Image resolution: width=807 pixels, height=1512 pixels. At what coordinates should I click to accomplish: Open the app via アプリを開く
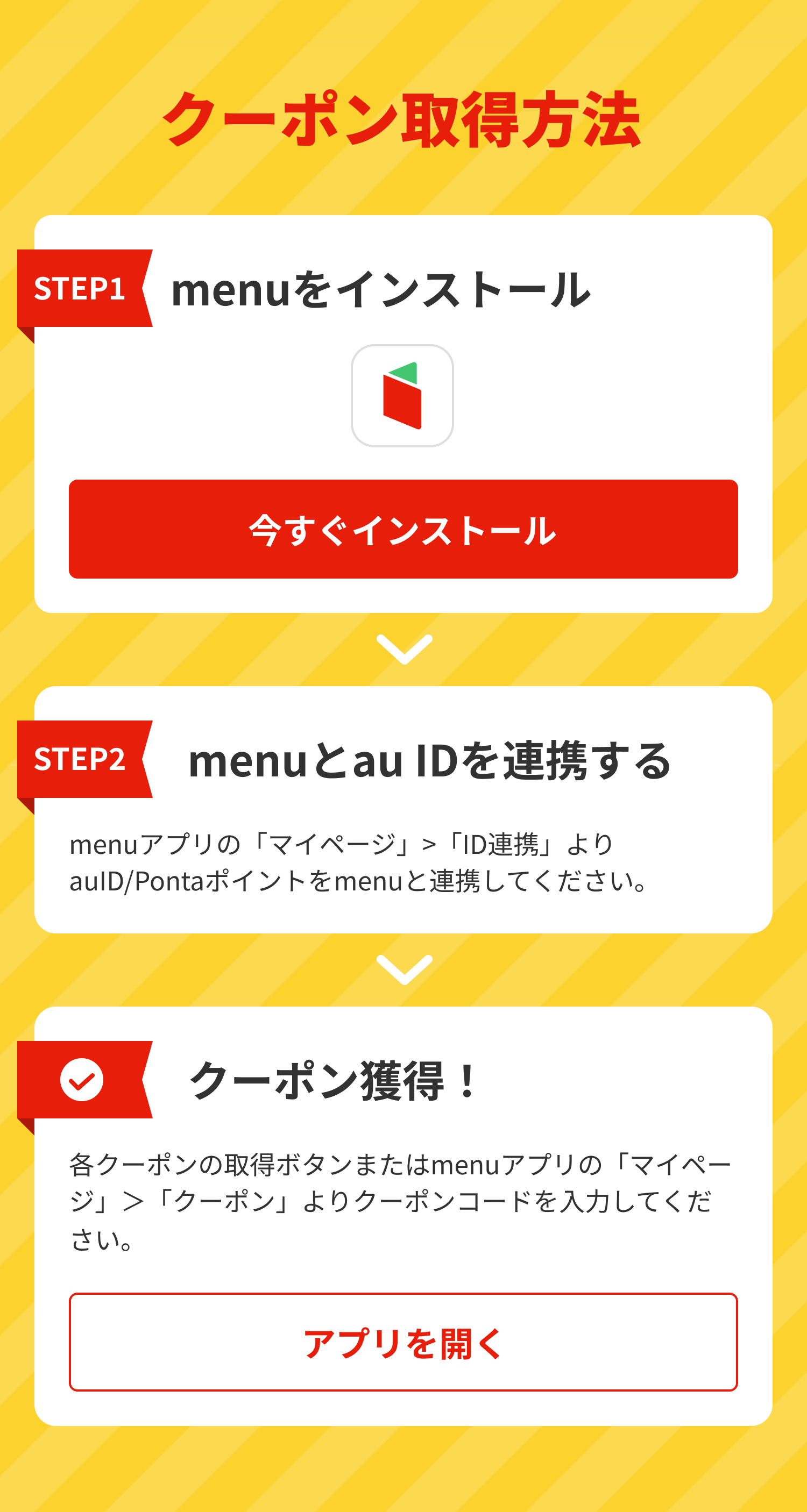403,1342
